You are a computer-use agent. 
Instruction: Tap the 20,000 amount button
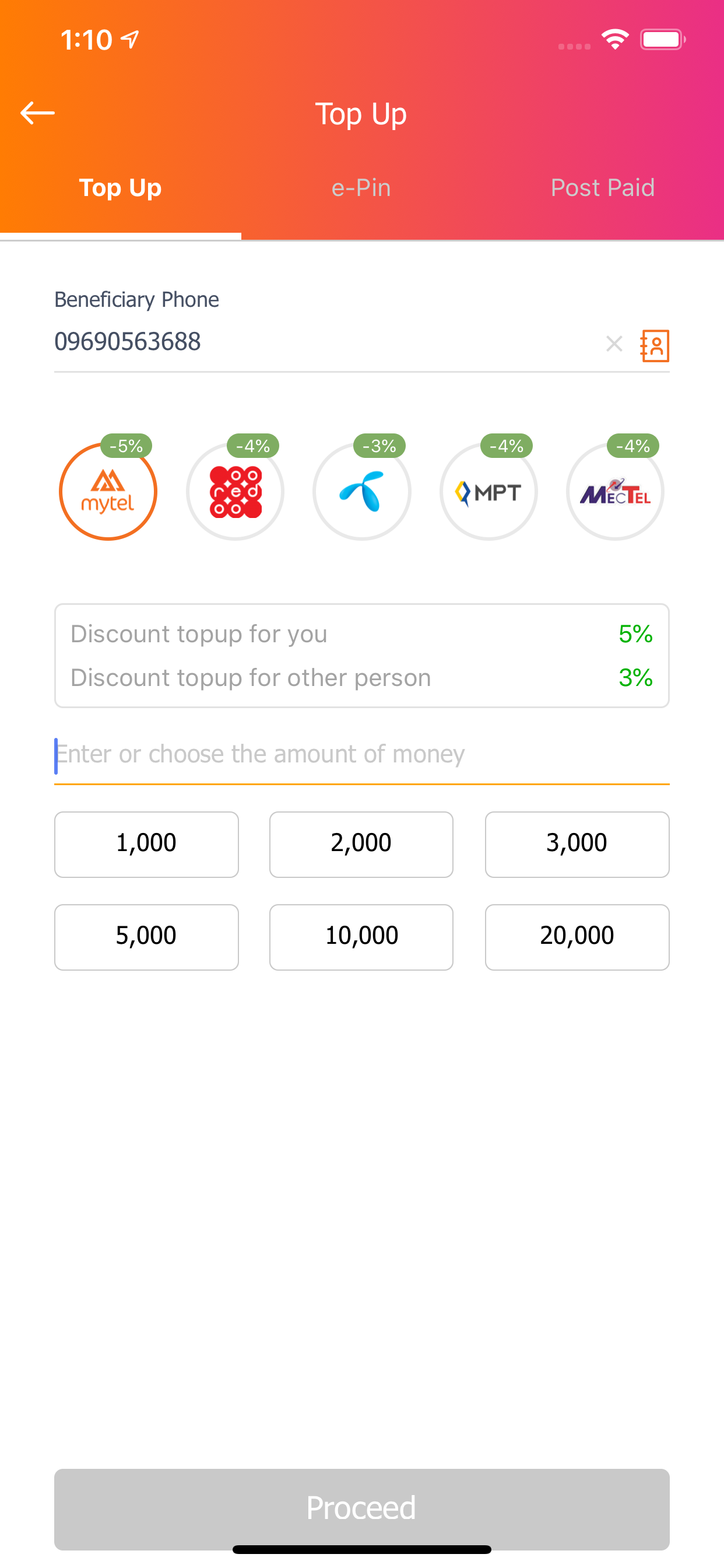(577, 937)
